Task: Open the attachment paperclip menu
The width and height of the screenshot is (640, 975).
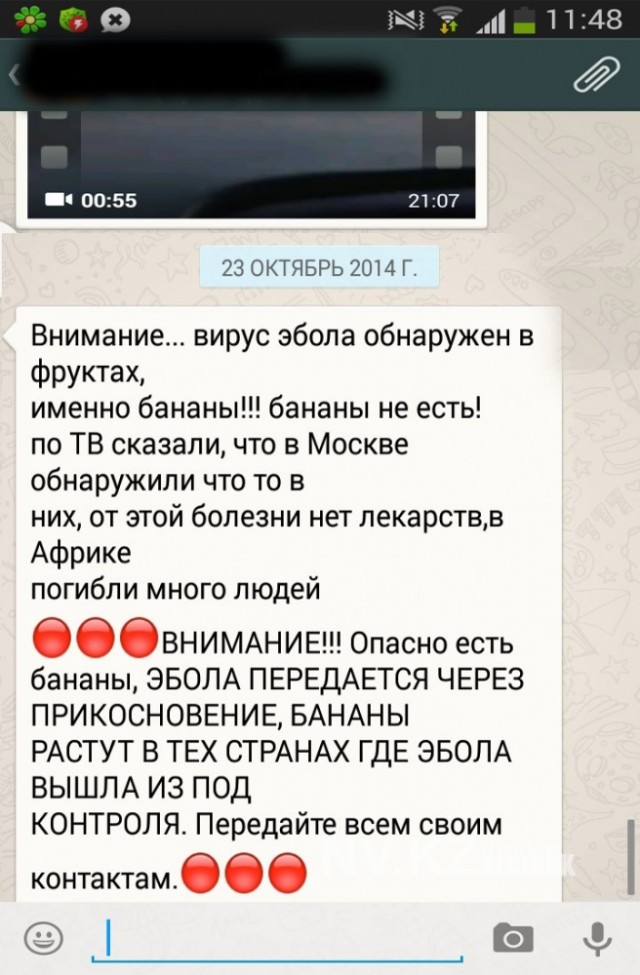Action: coord(596,75)
